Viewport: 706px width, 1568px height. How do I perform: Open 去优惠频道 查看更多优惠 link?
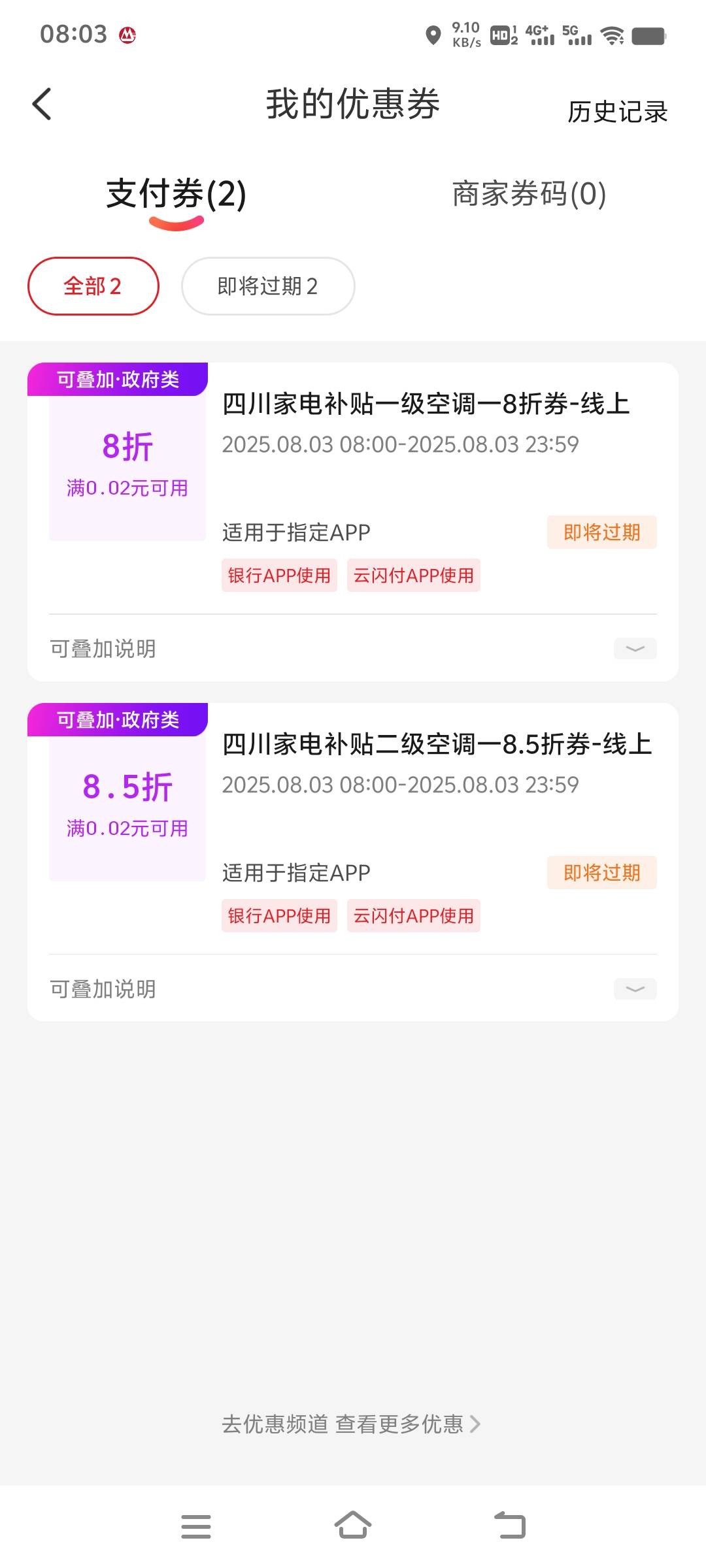tap(351, 1424)
